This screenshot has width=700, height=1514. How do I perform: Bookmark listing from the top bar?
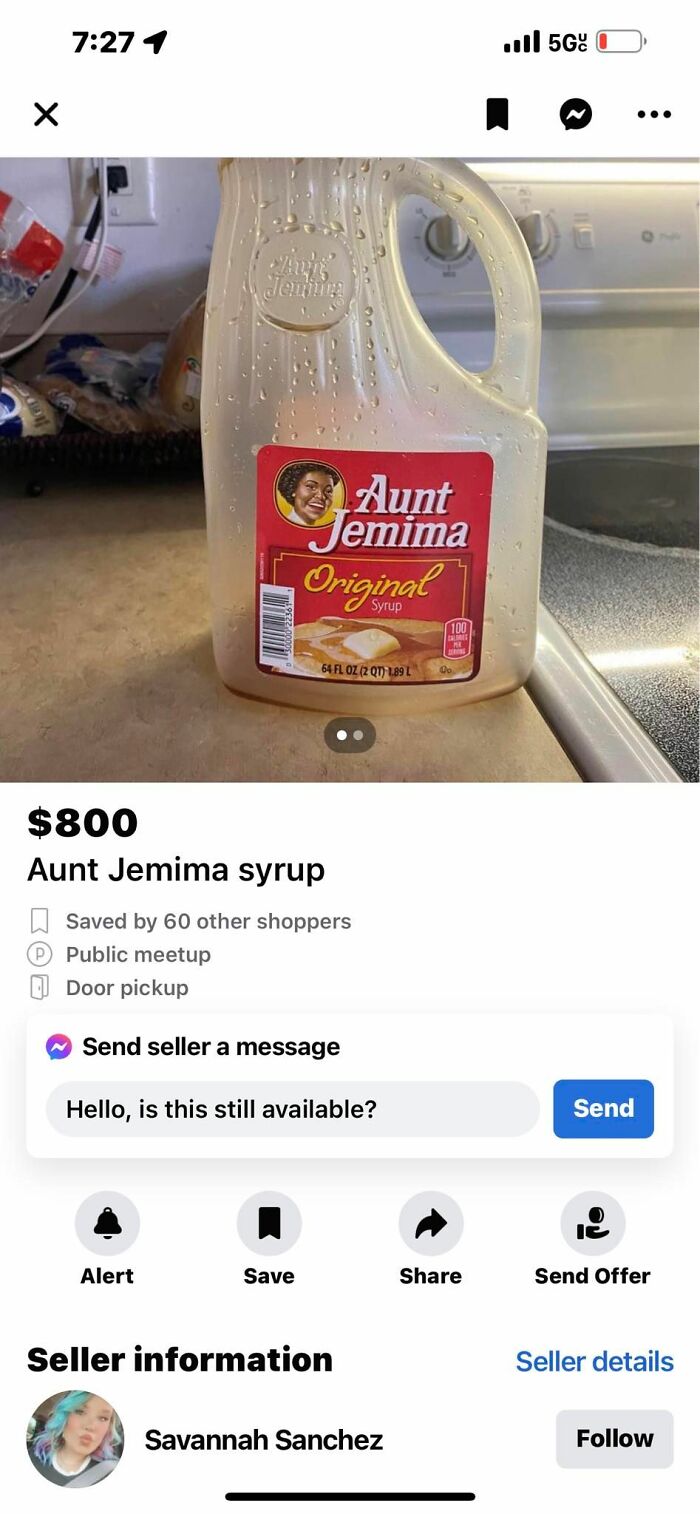497,114
